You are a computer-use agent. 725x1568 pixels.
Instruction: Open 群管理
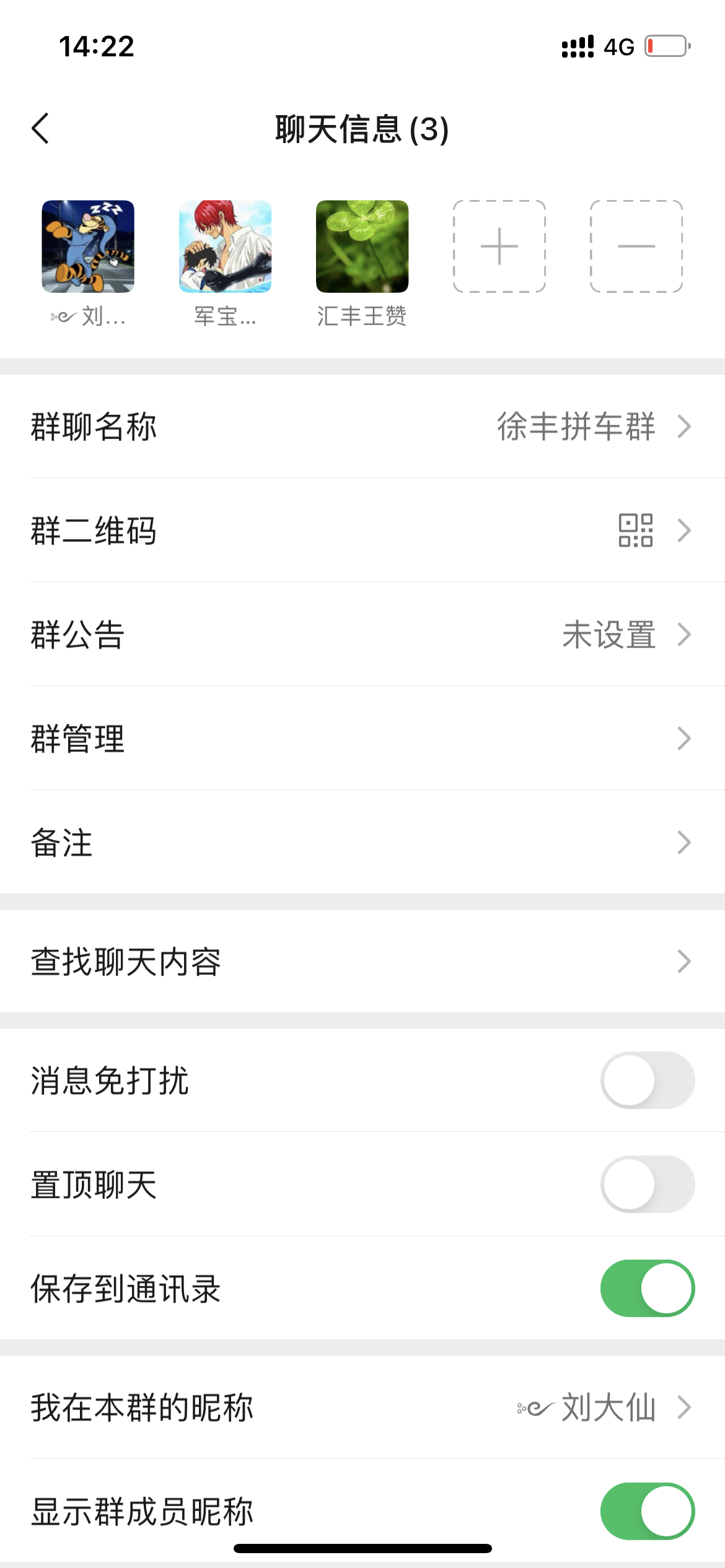point(362,738)
